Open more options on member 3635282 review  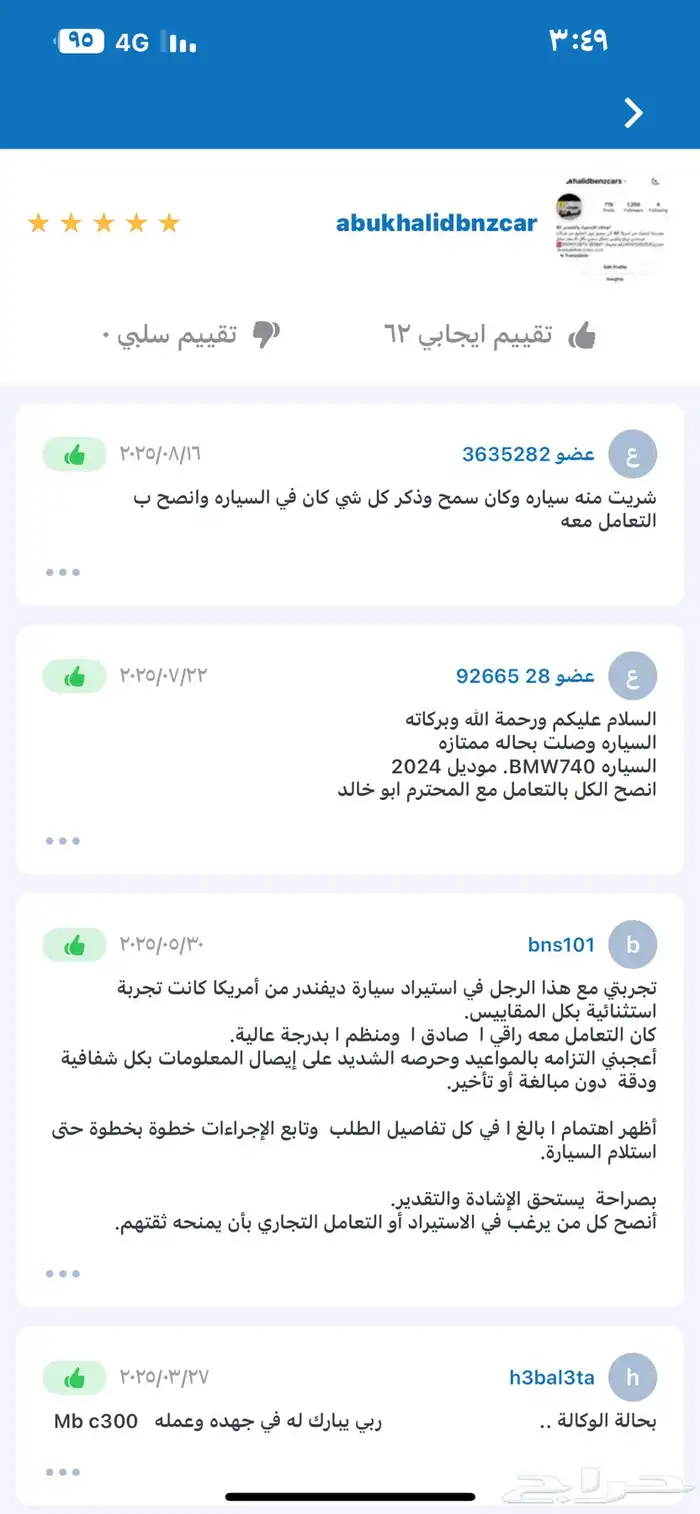click(x=62, y=572)
